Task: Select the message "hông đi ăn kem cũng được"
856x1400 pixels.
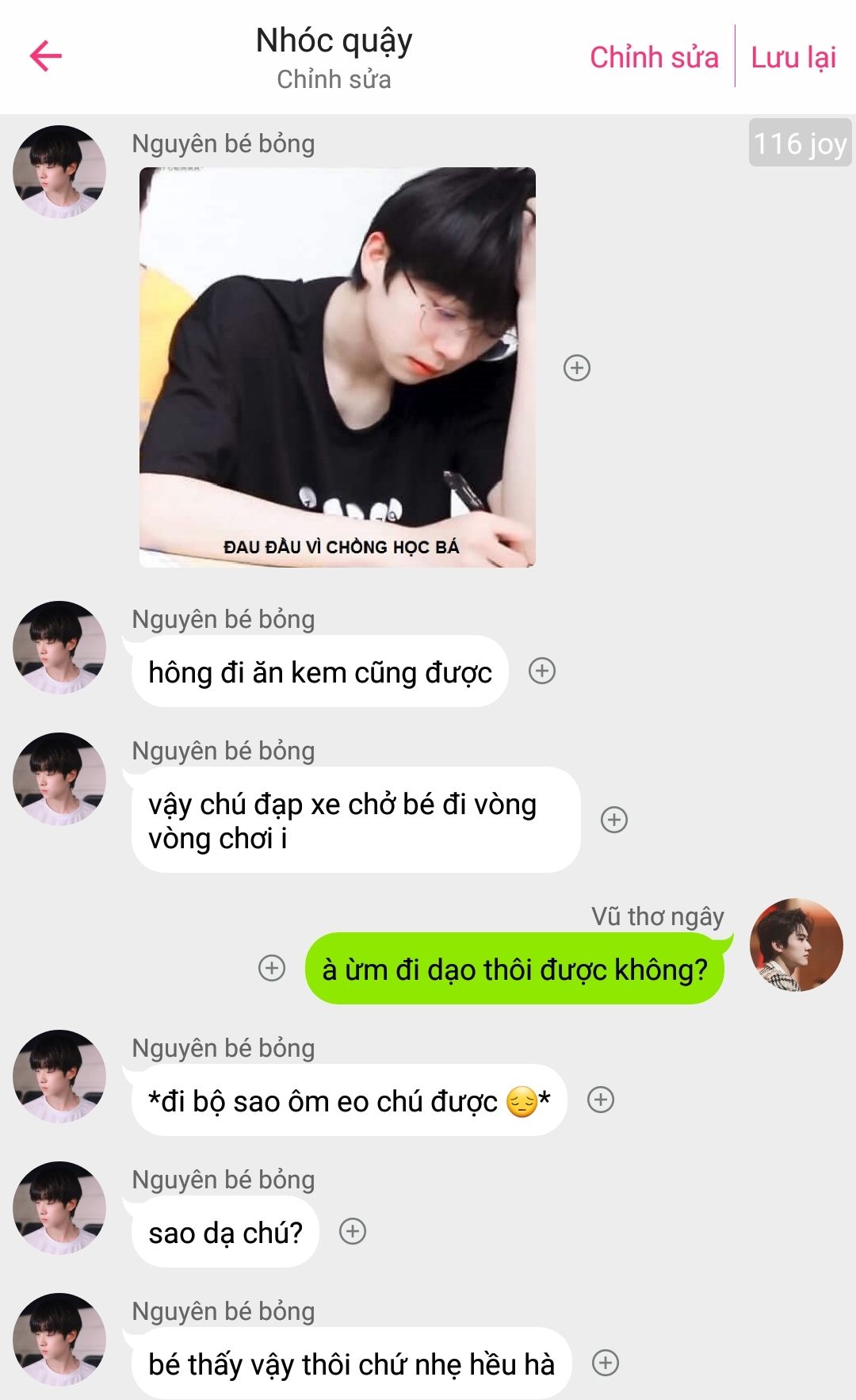Action: (319, 671)
